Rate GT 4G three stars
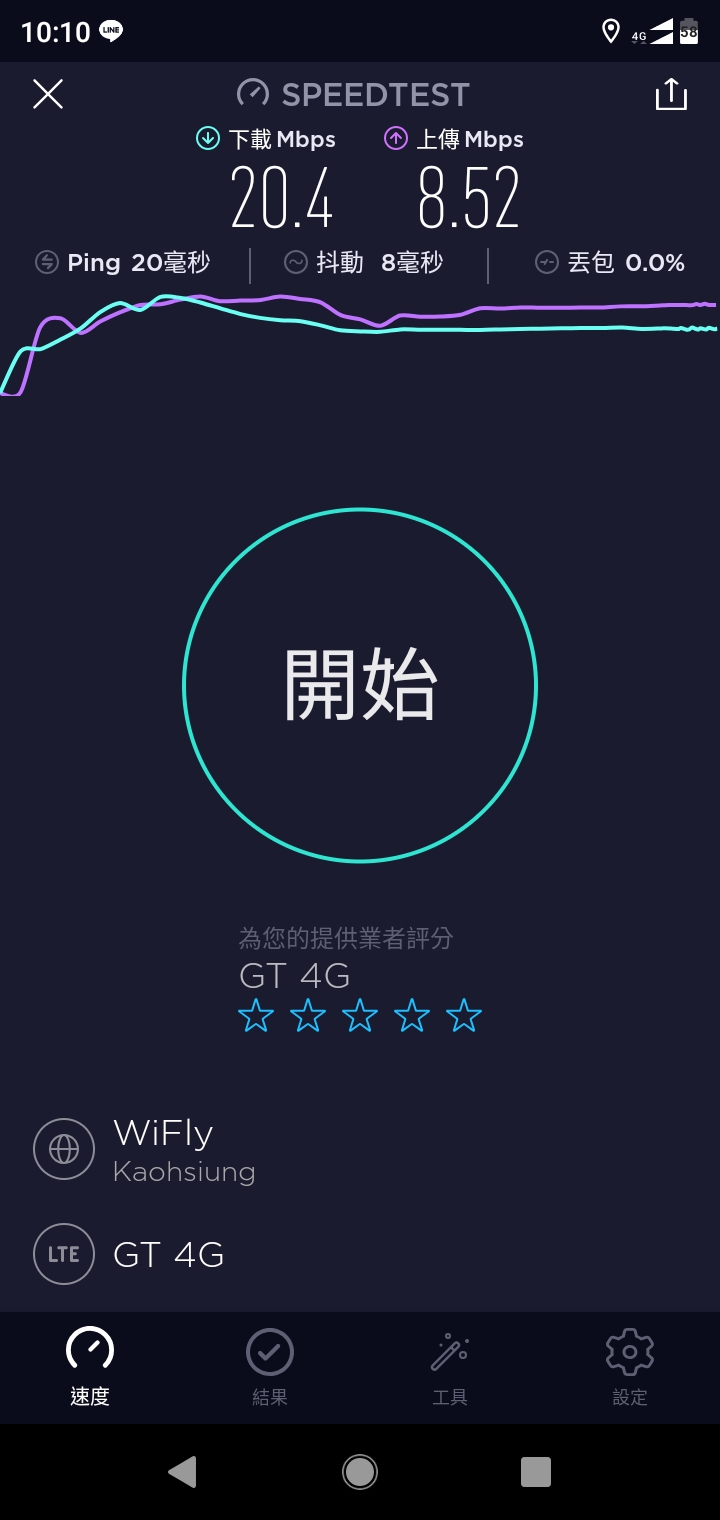This screenshot has width=720, height=1520. click(360, 1016)
